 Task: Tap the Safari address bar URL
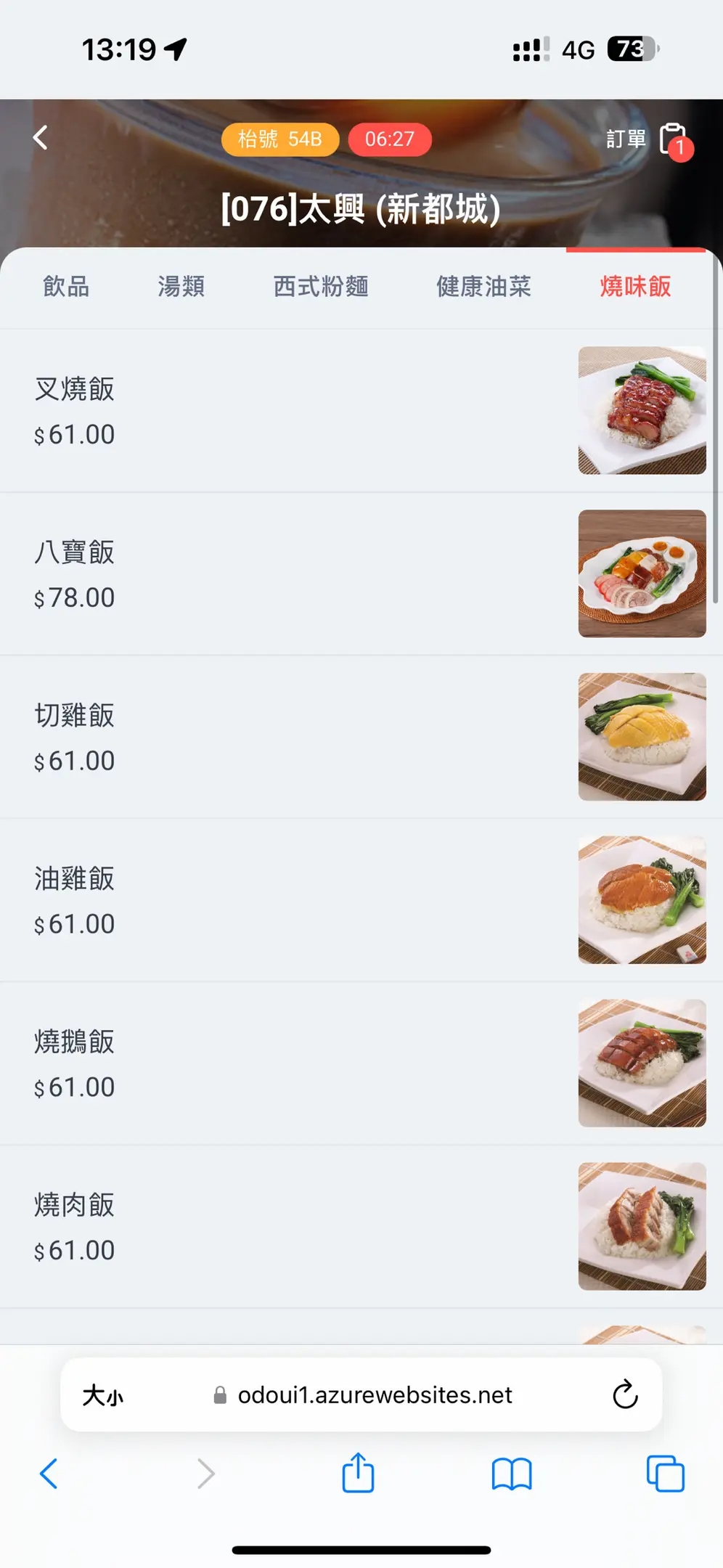click(x=375, y=1395)
